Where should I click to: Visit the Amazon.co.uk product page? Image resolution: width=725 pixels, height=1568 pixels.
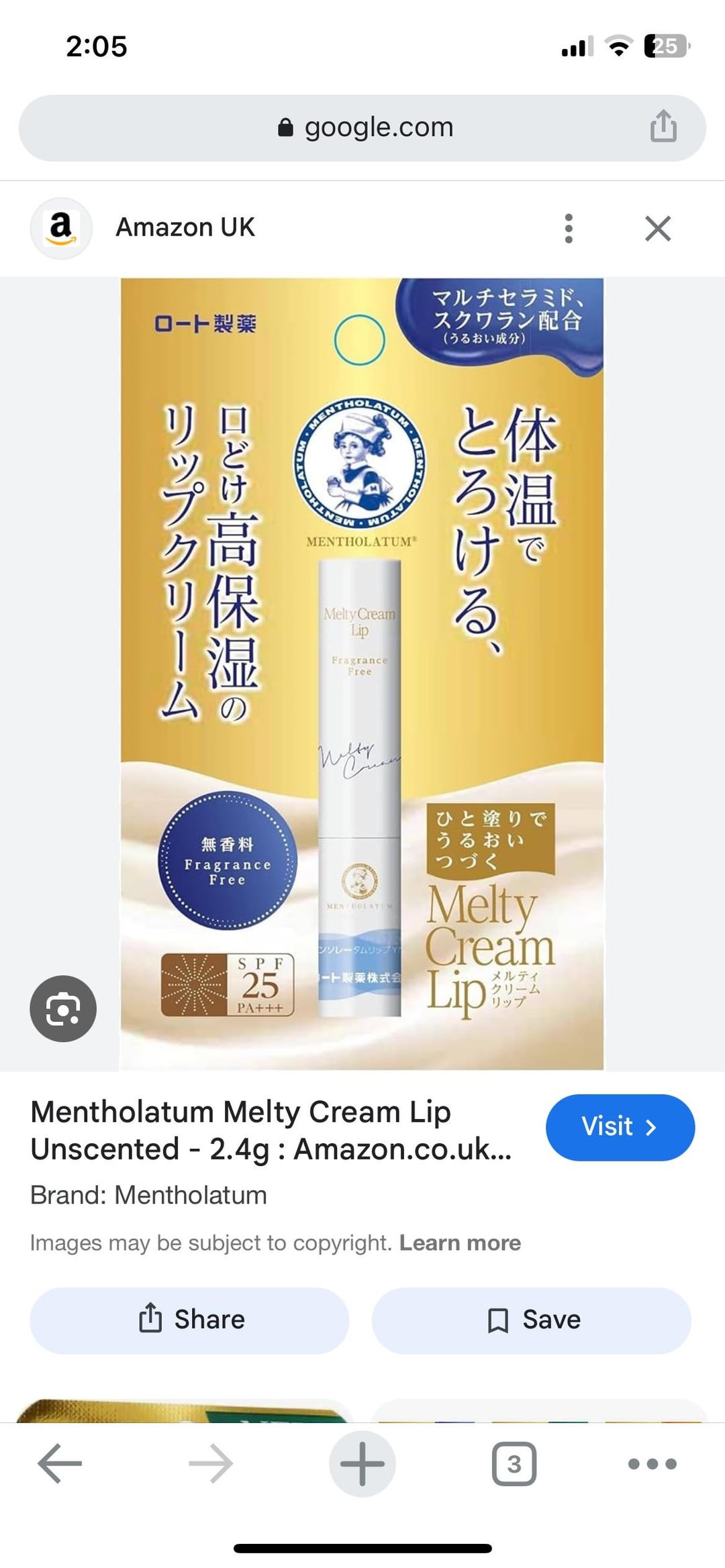tap(620, 1127)
